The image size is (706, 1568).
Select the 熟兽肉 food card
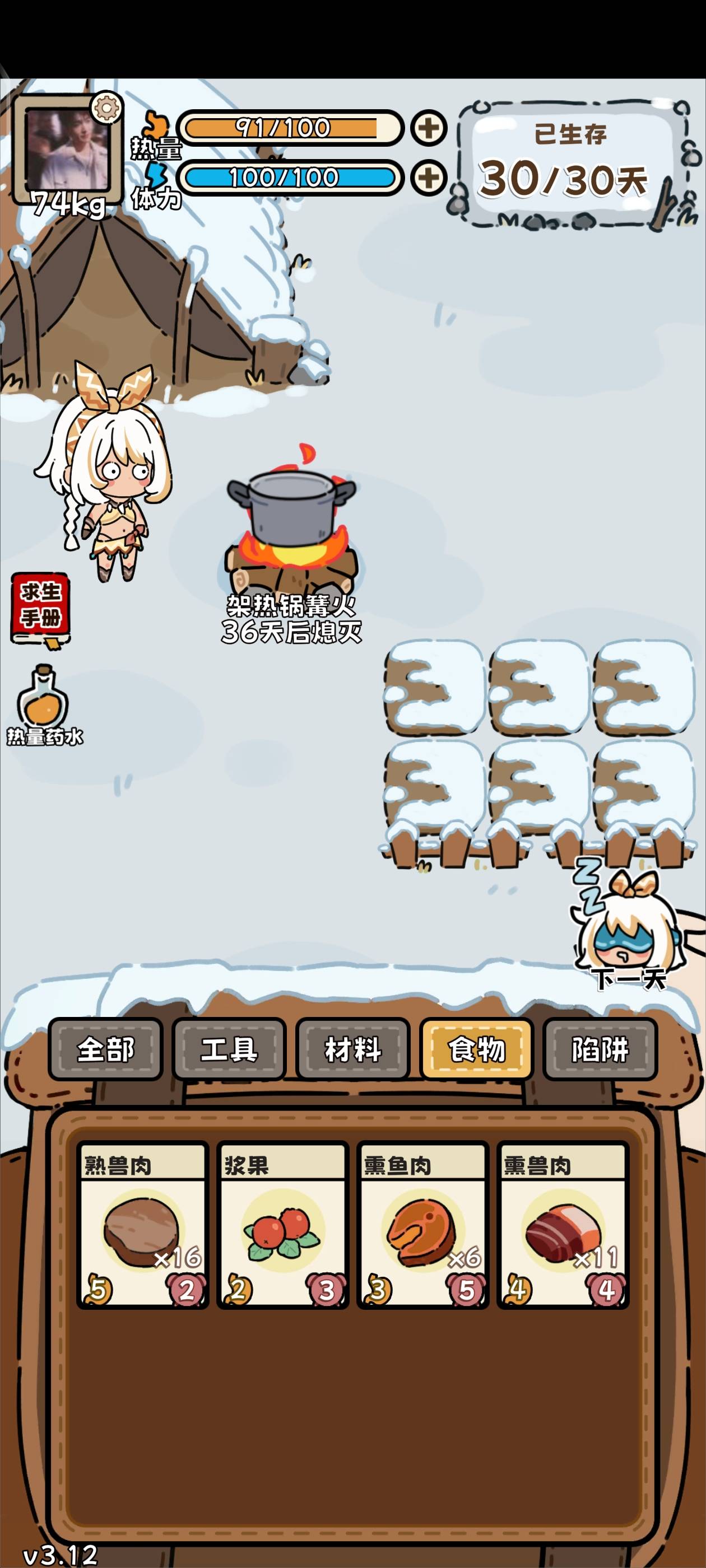click(142, 1225)
